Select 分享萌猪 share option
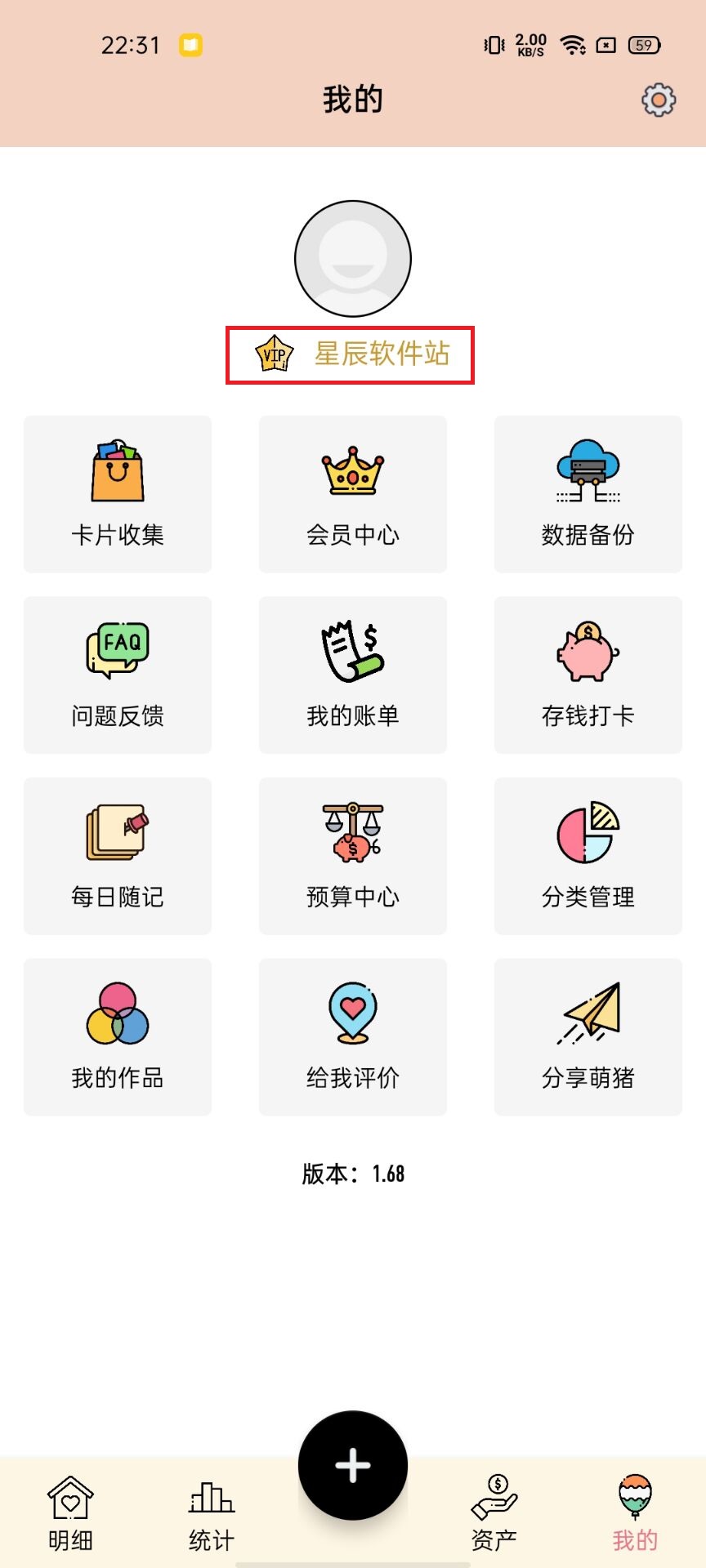 point(588,1037)
